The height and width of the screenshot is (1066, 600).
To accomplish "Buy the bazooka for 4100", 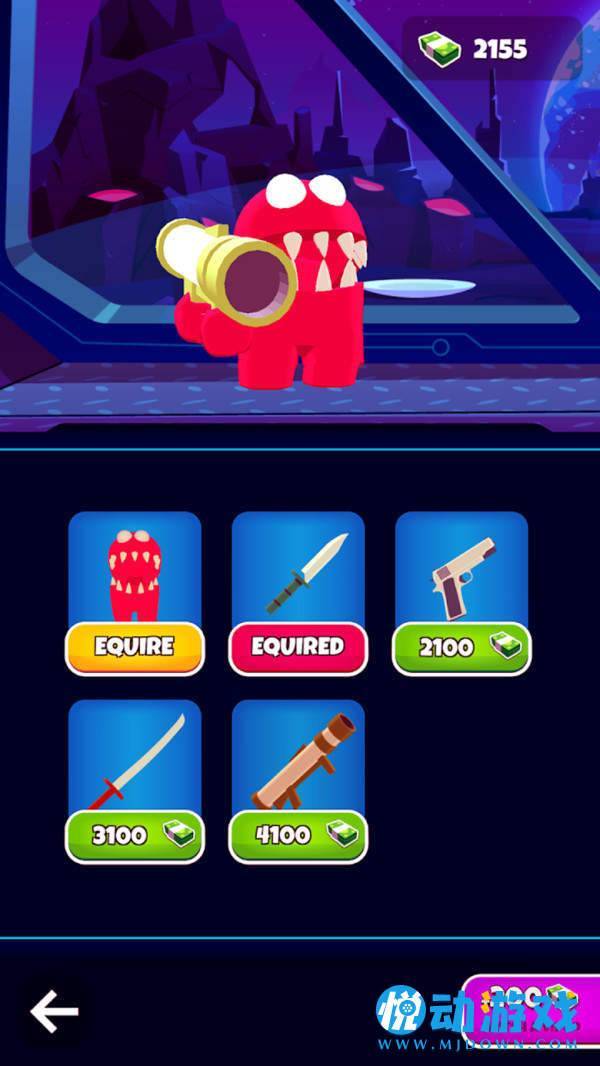I will [x=298, y=835].
